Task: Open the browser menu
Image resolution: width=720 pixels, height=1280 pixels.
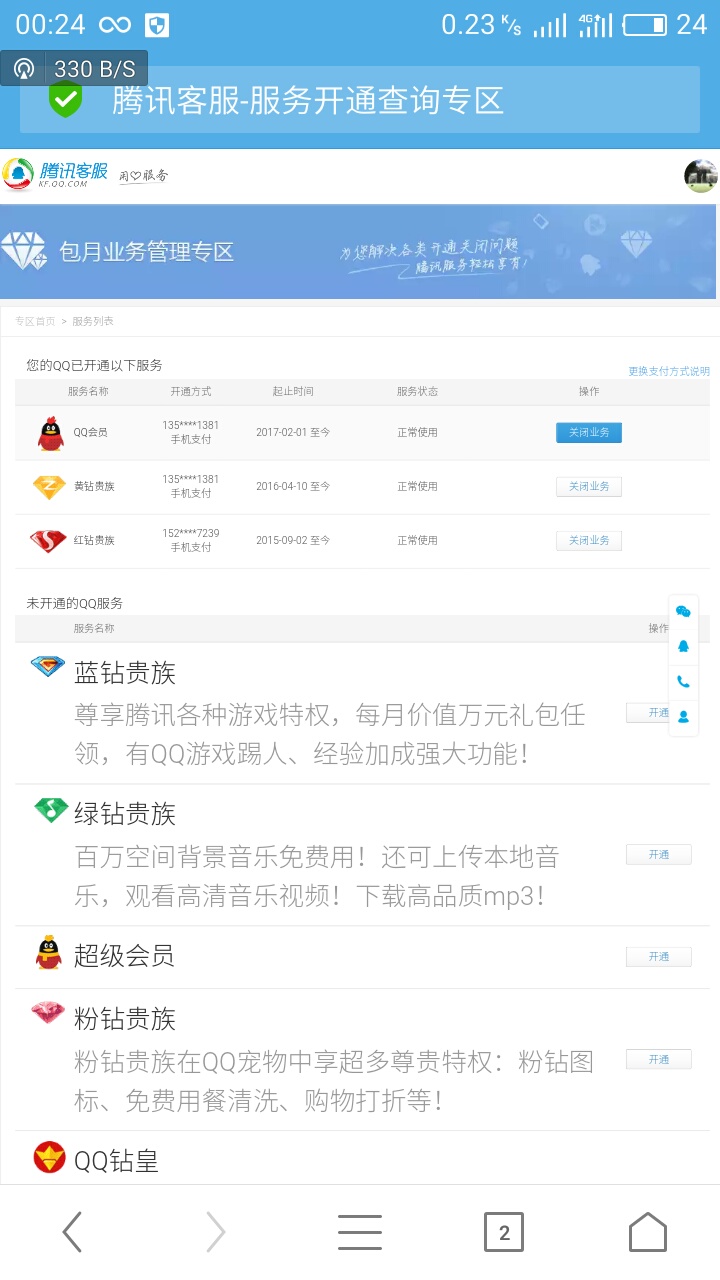Action: tap(359, 1232)
